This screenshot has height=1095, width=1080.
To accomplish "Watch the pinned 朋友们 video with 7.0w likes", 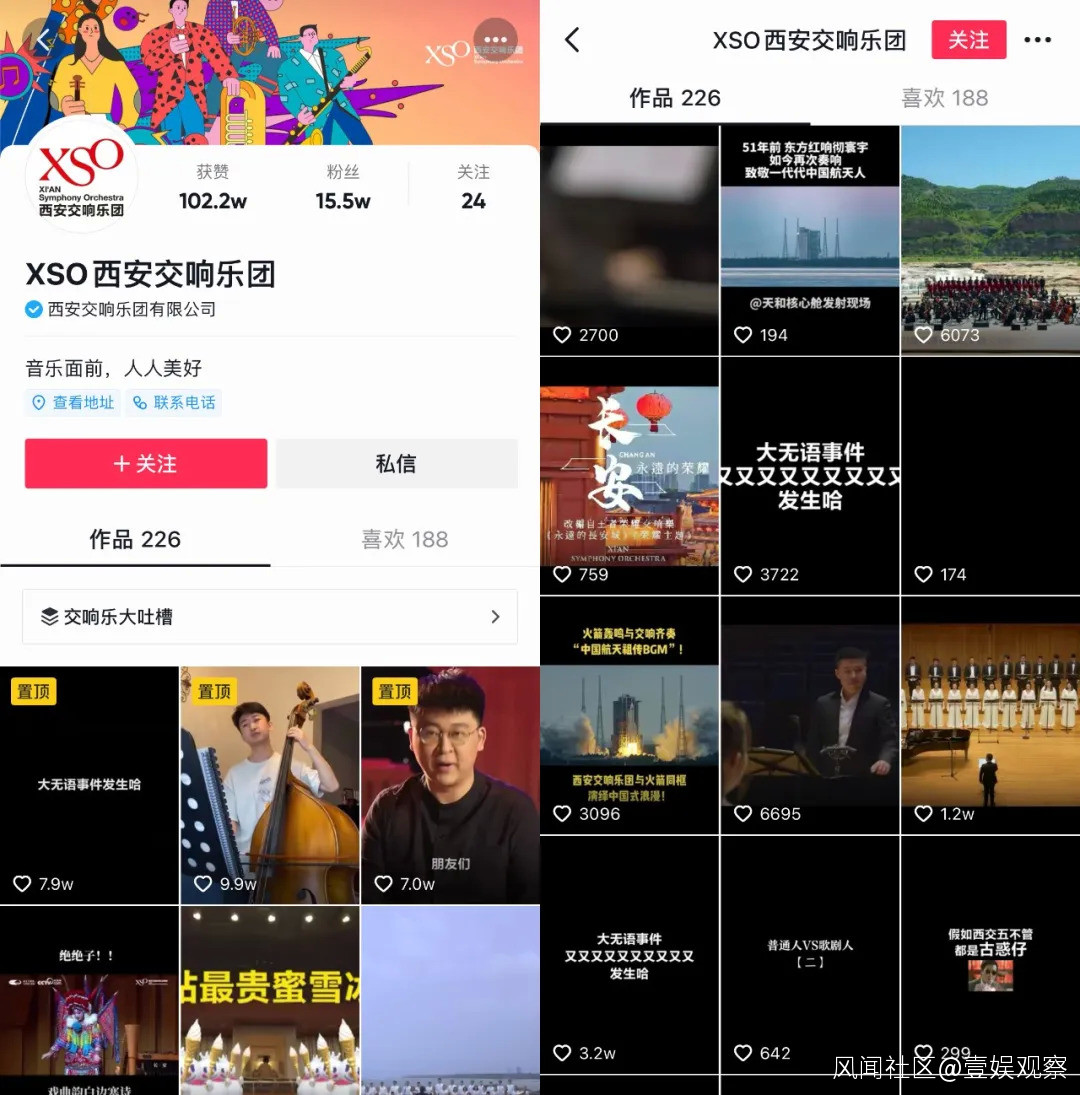I will click(x=450, y=785).
